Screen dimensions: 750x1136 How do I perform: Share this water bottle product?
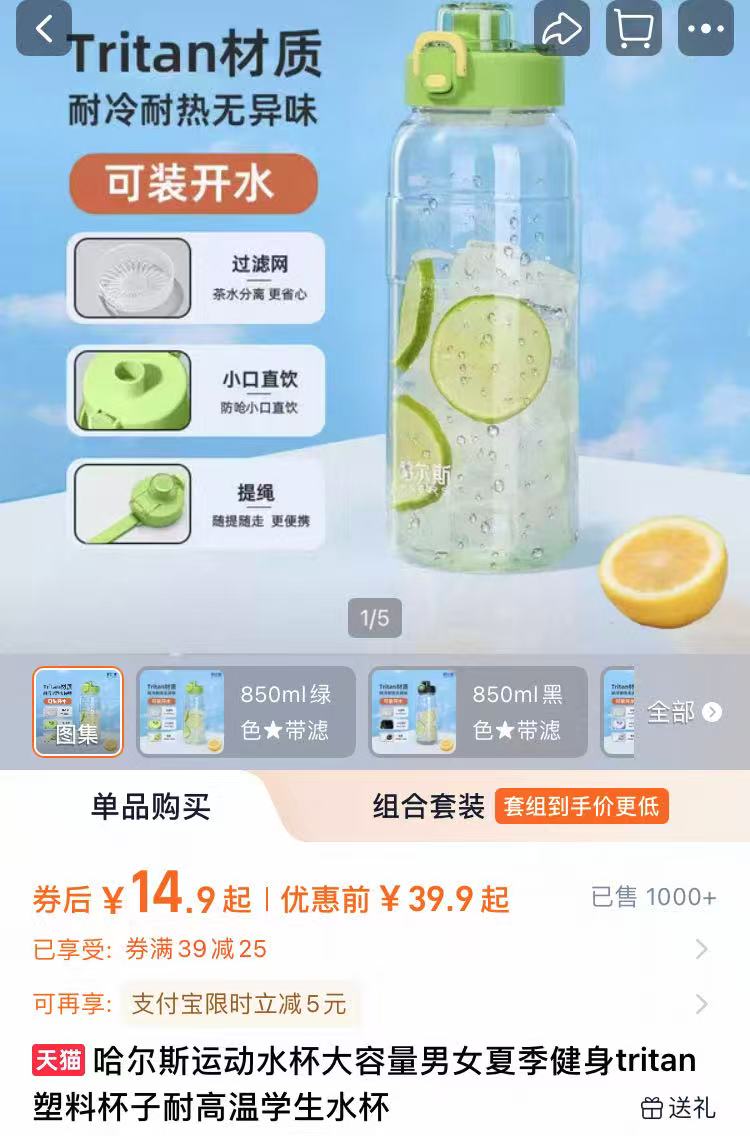[x=562, y=28]
